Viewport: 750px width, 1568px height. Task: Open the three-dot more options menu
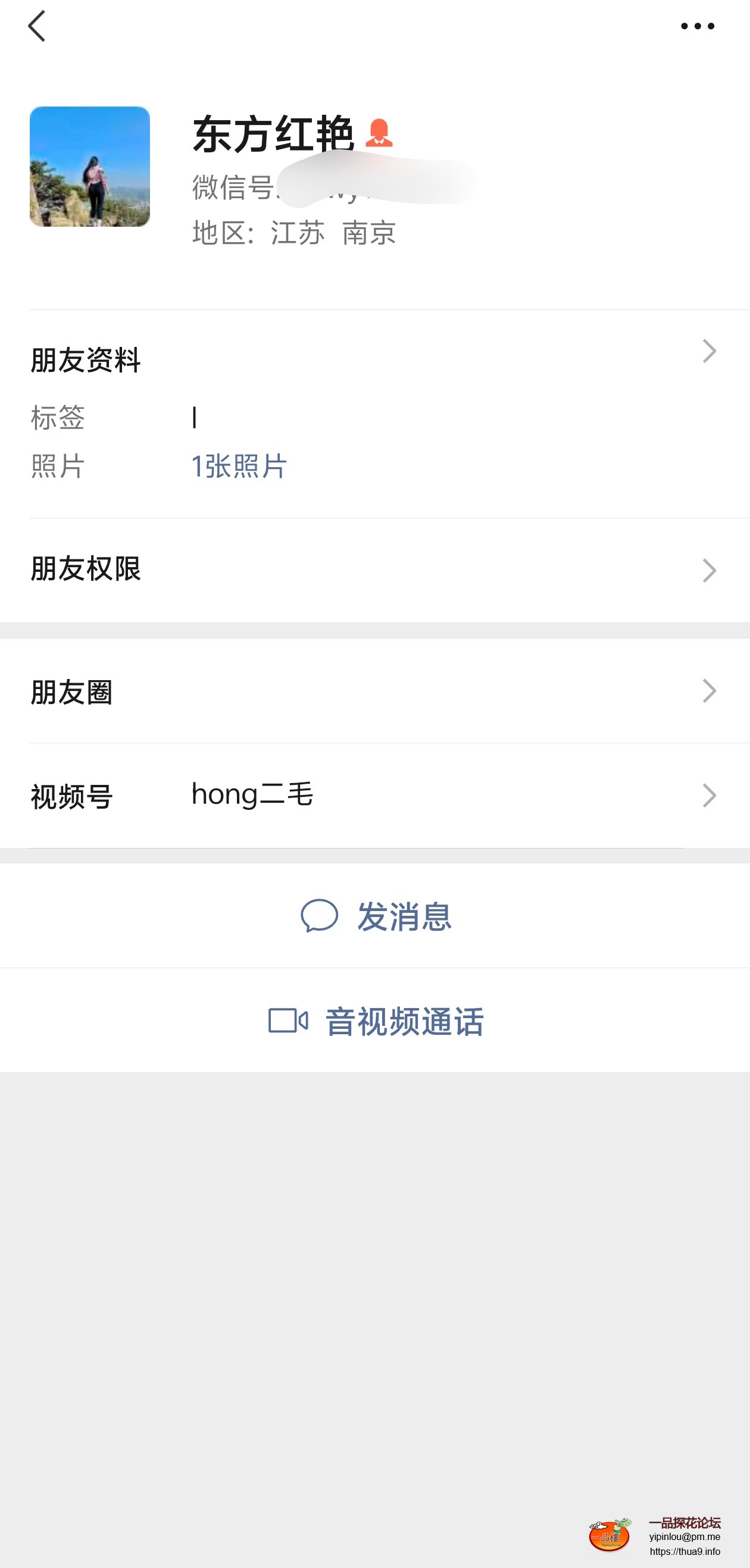(698, 25)
